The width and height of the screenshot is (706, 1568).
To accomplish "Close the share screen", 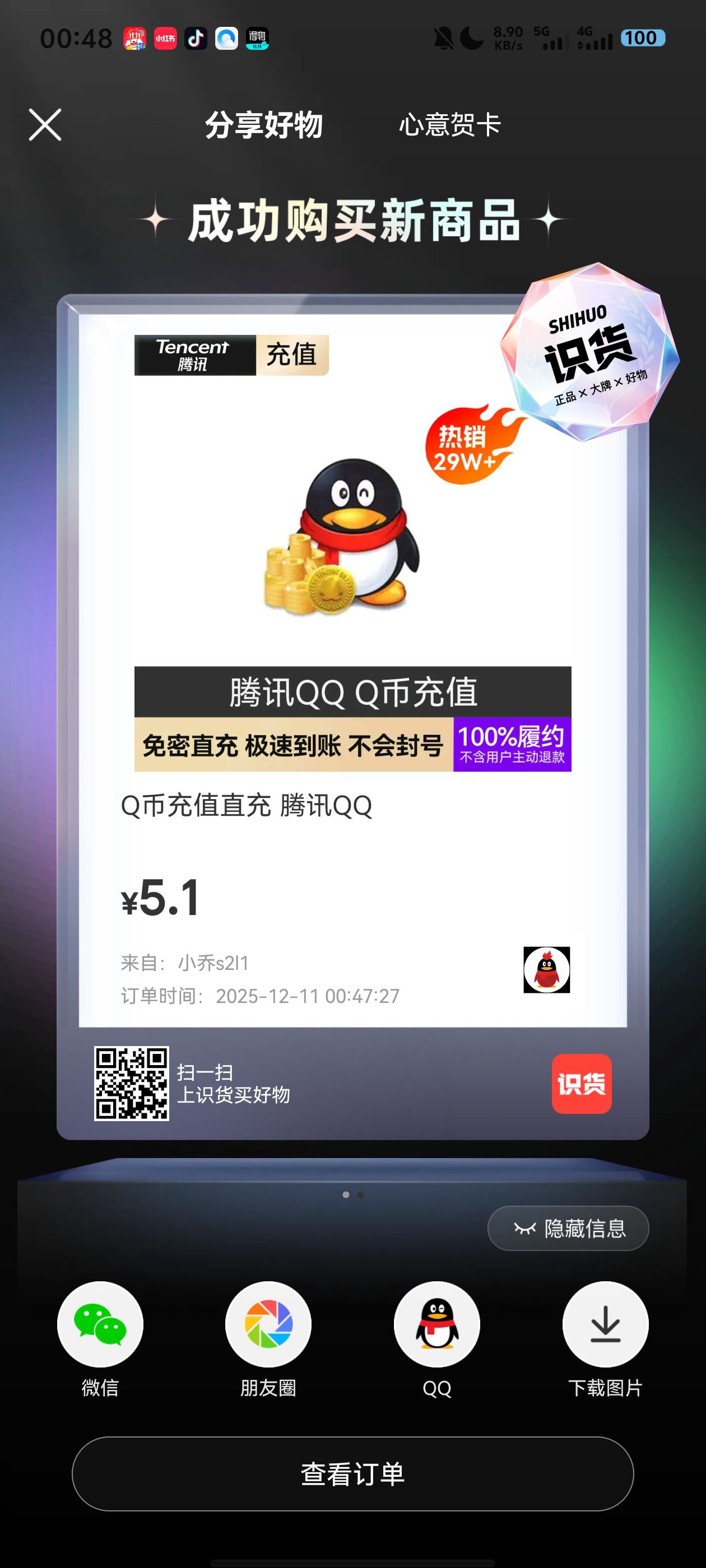I will (x=45, y=125).
